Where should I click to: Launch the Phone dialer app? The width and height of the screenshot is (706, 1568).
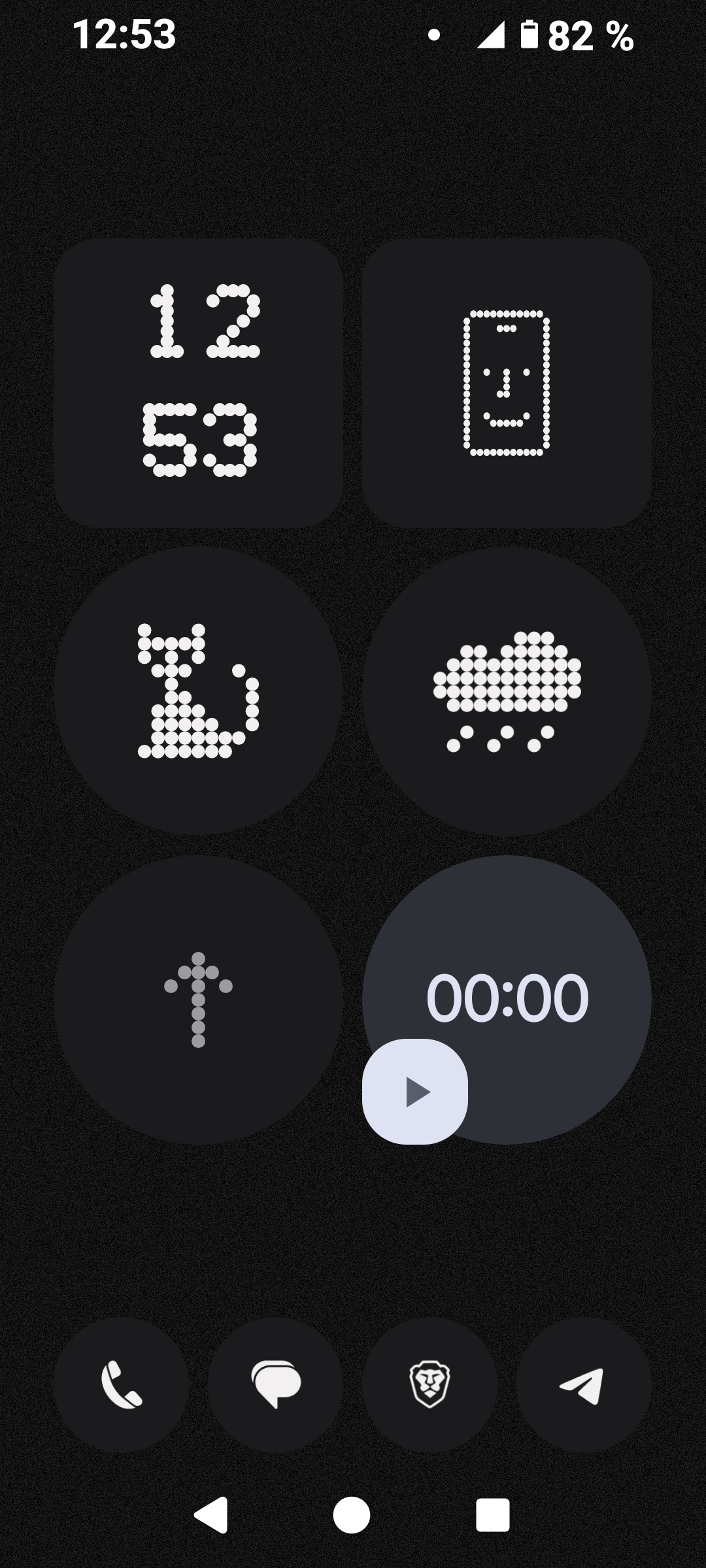click(121, 1384)
